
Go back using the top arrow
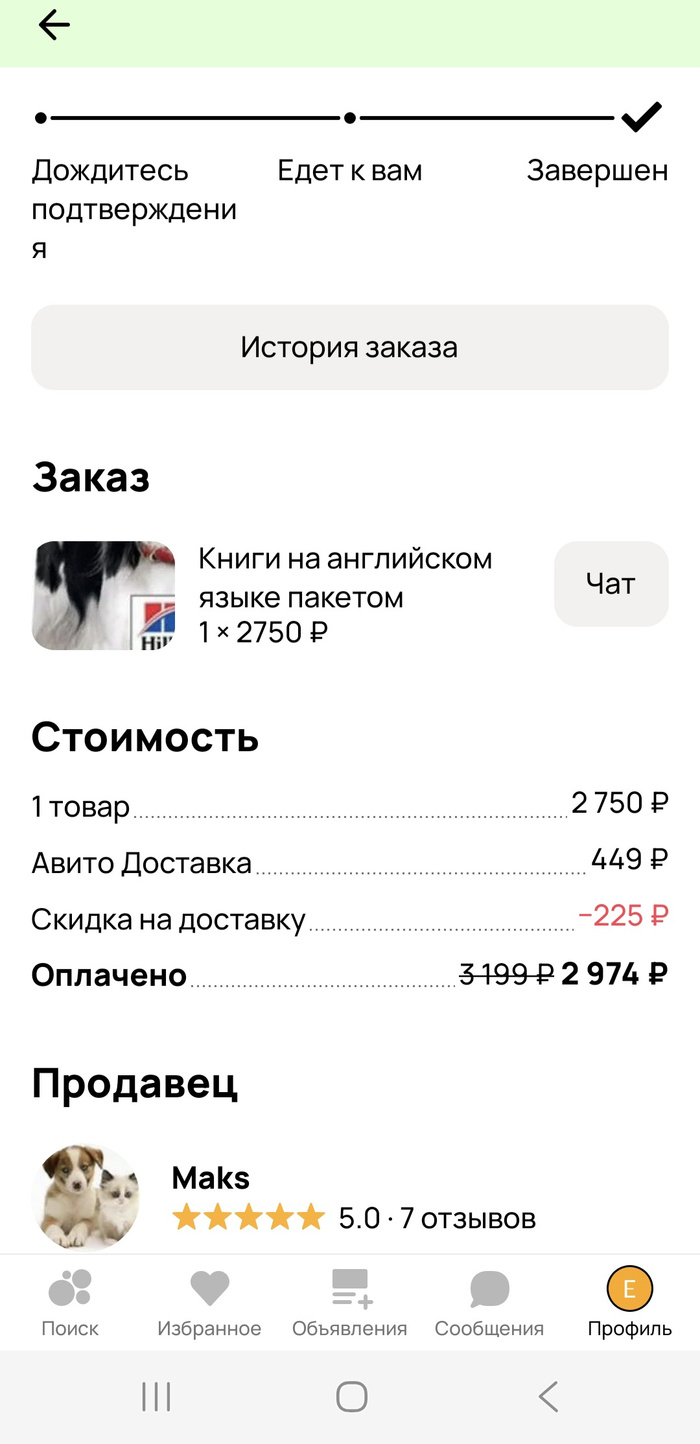click(x=54, y=26)
